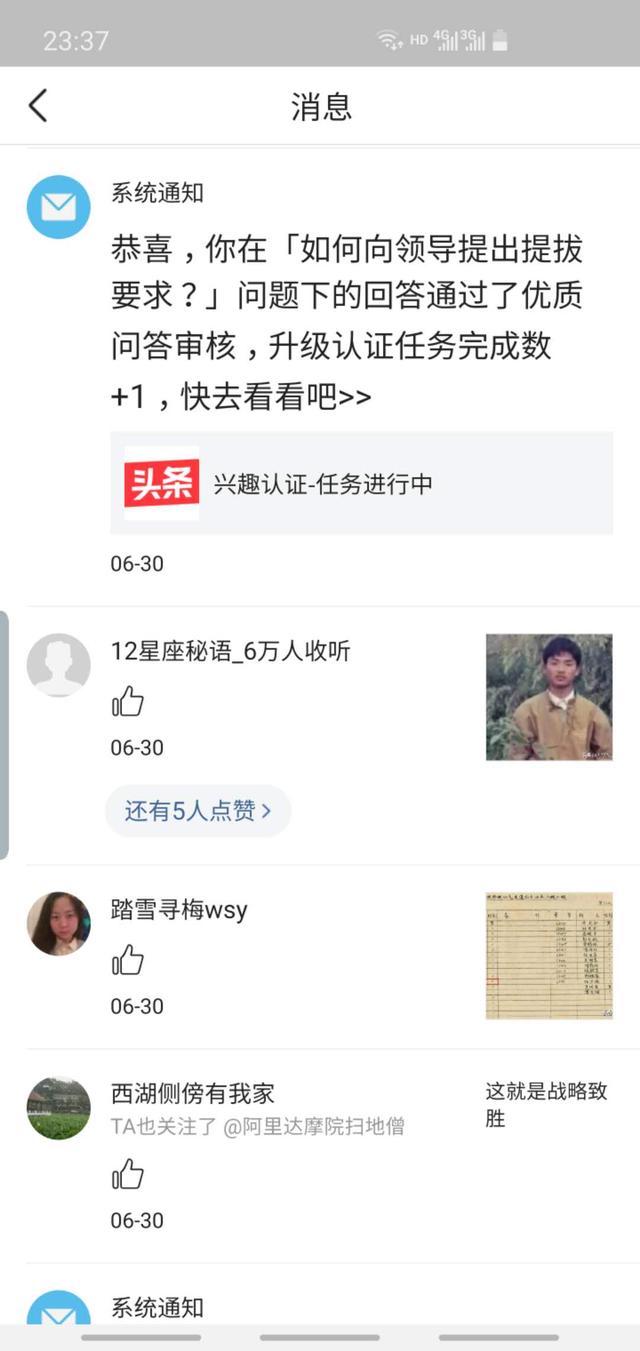This screenshot has height=1351, width=640.
Task: Open 西湖侧傍有我家's profile avatar
Action: click(59, 1108)
